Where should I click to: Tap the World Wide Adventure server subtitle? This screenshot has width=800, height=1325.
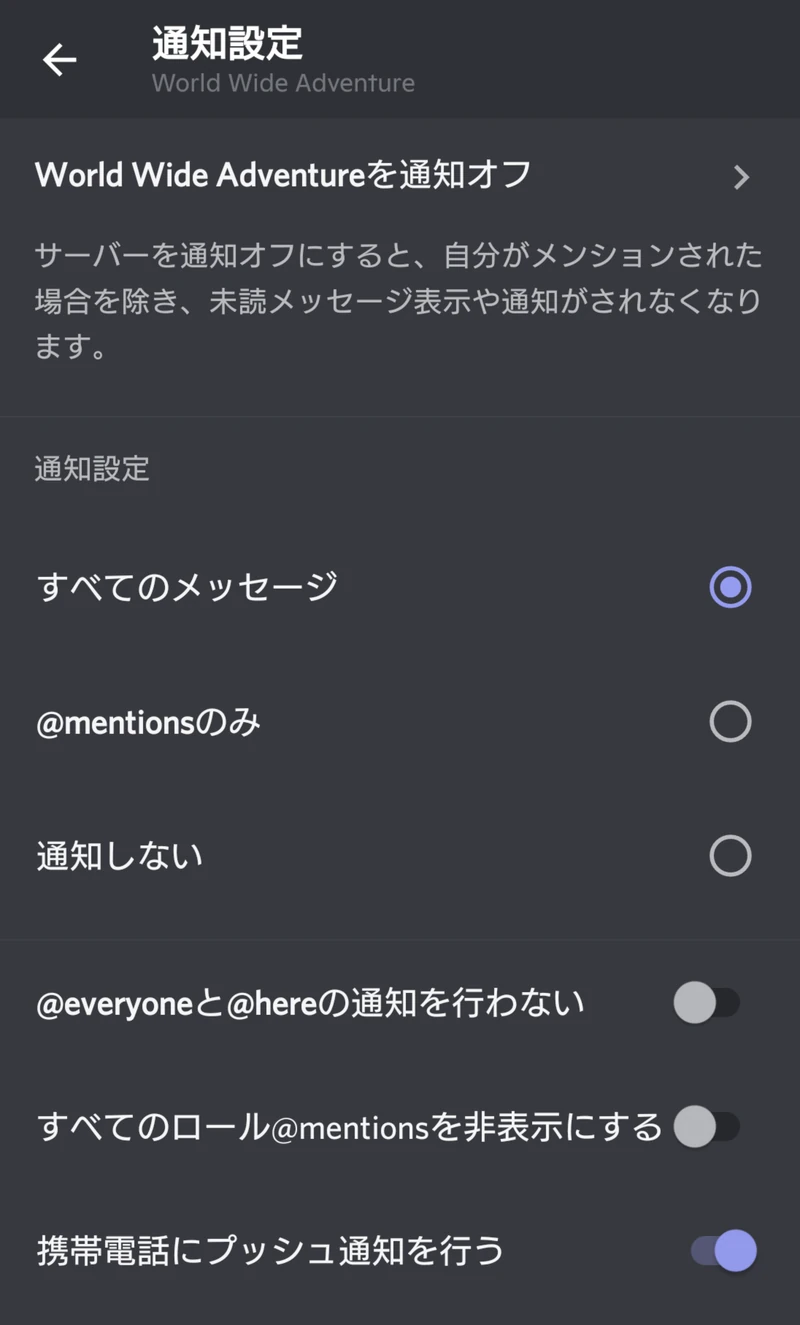[282, 83]
